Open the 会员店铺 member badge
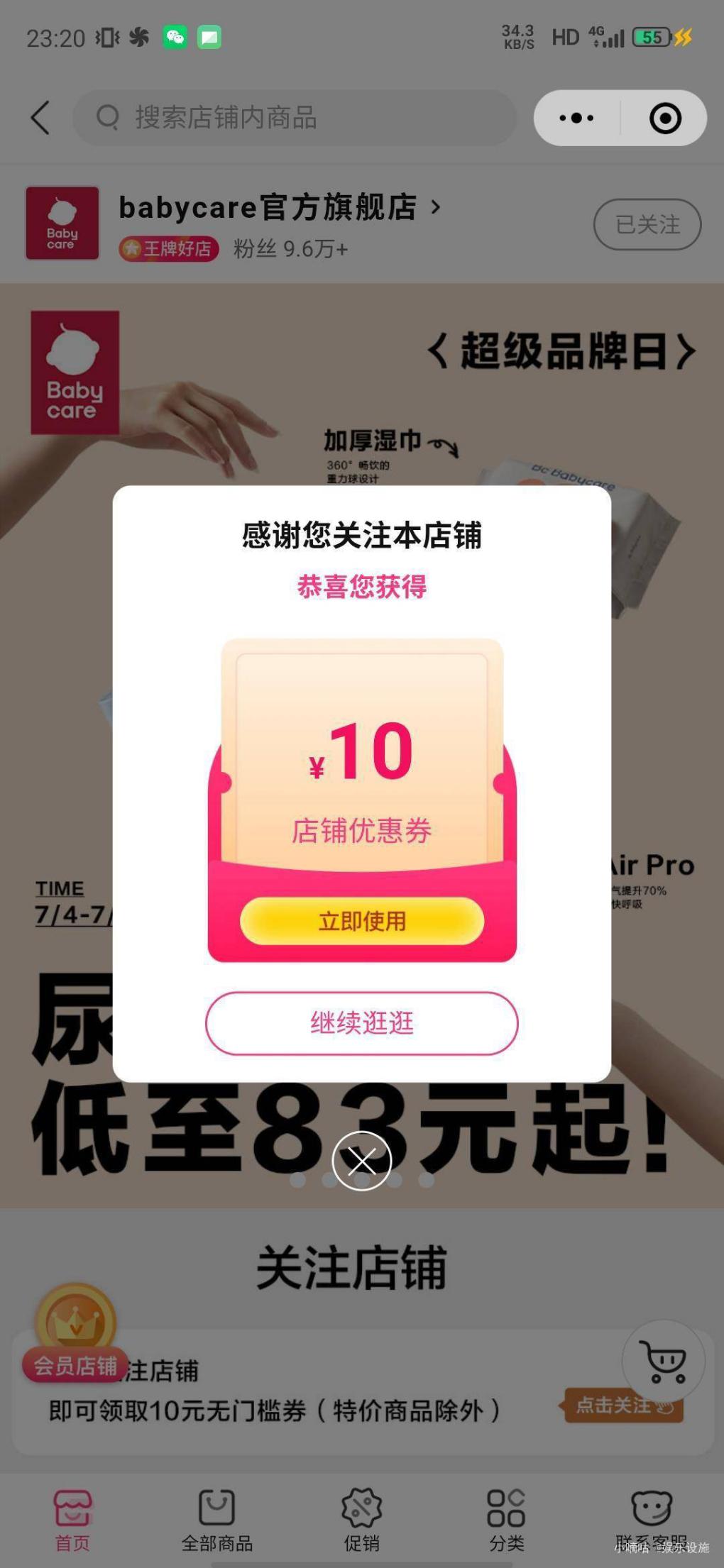 [76, 1364]
